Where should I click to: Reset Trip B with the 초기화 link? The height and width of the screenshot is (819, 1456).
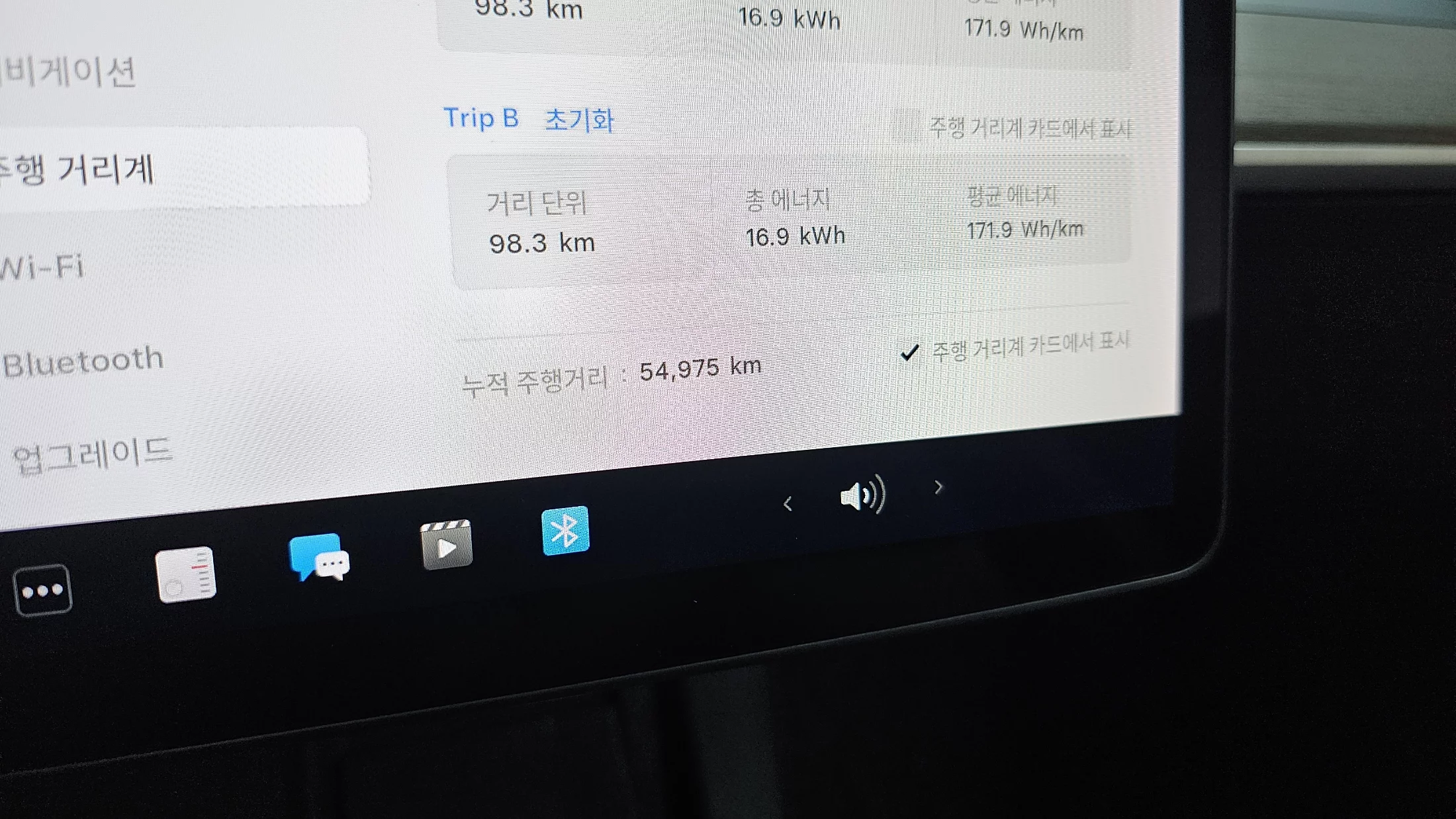click(579, 120)
